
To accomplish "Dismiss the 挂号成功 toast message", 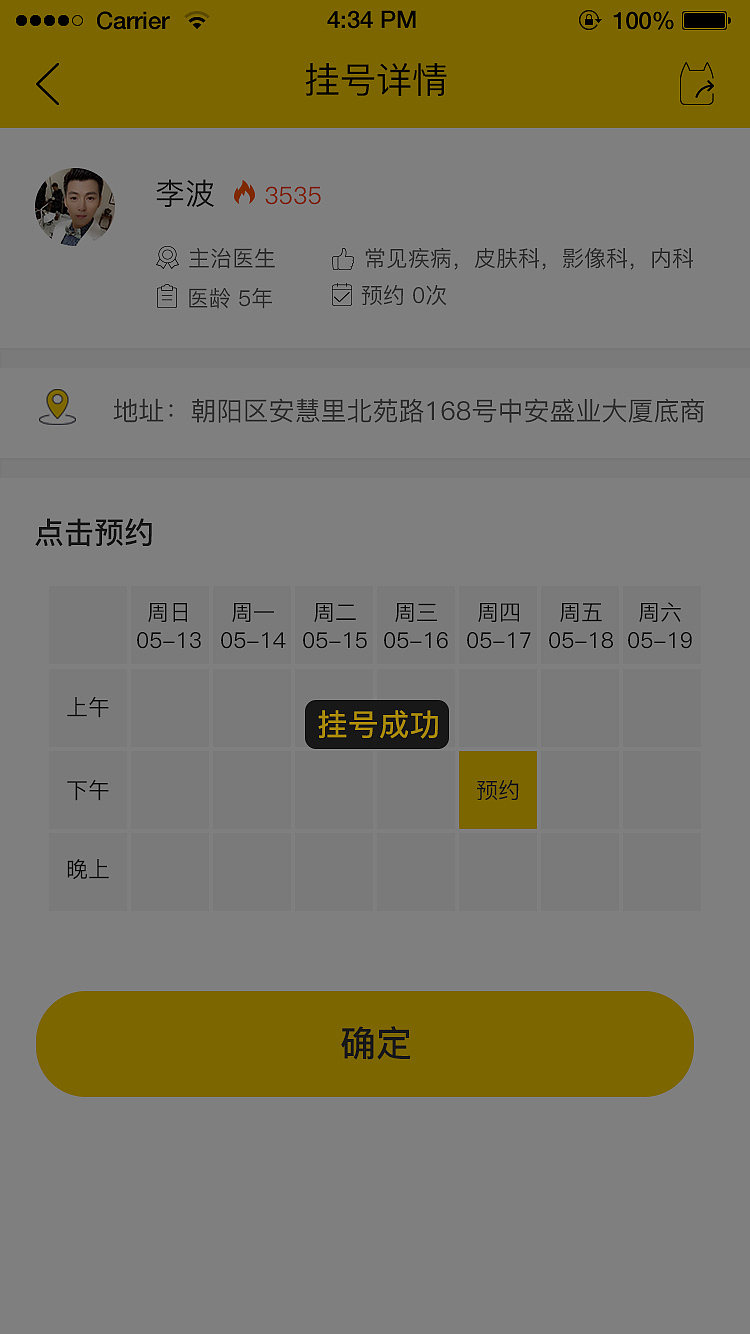I will 376,725.
